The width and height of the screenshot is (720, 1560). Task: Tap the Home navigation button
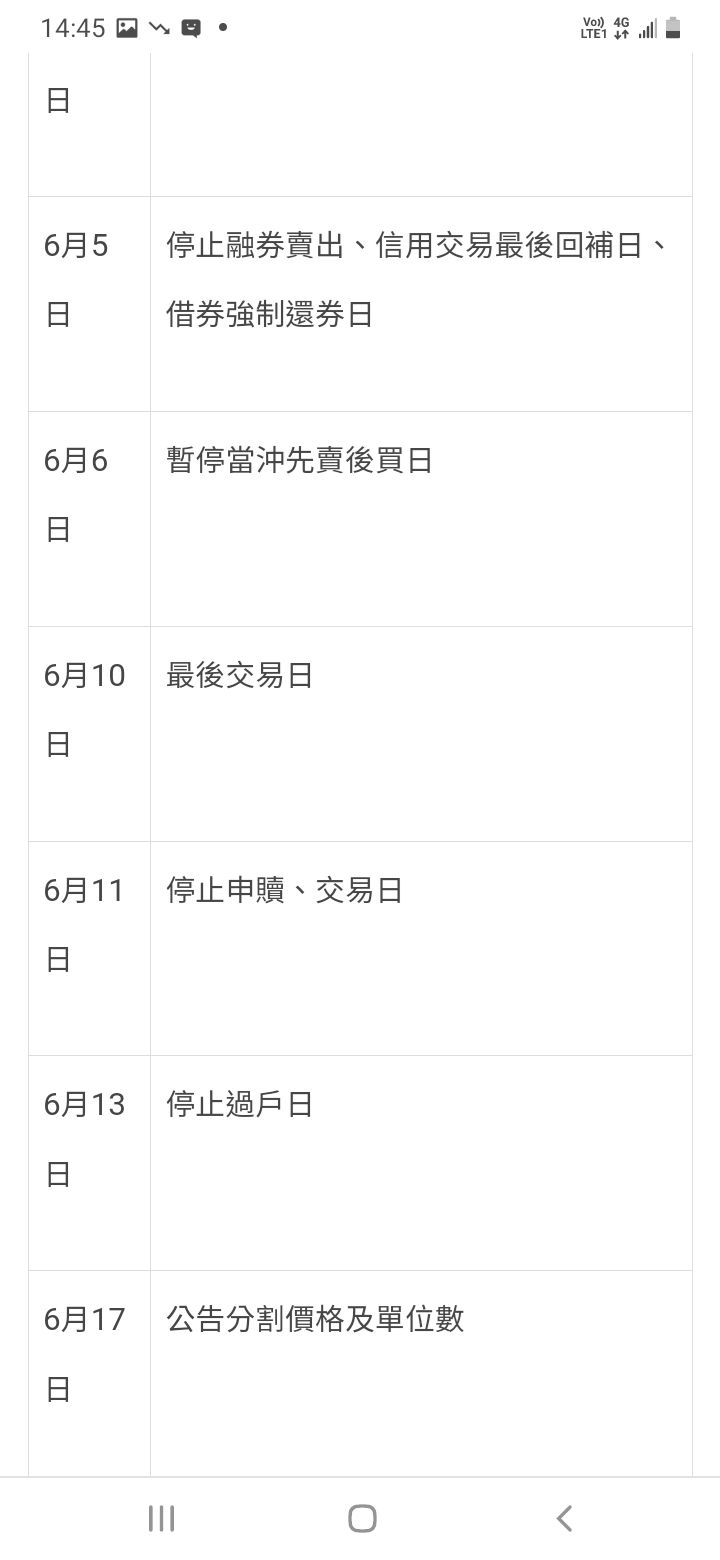360,1517
